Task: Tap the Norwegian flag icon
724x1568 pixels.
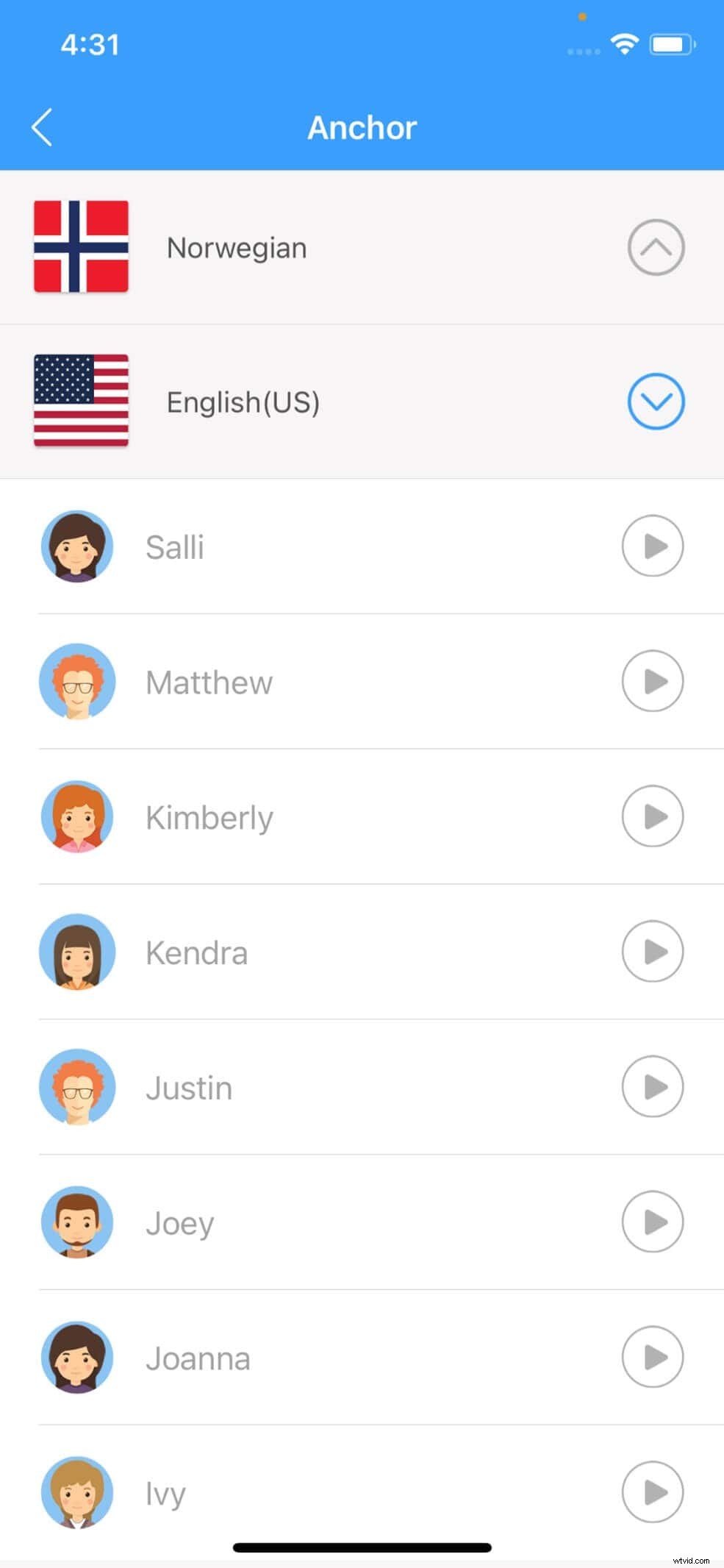Action: coord(81,248)
